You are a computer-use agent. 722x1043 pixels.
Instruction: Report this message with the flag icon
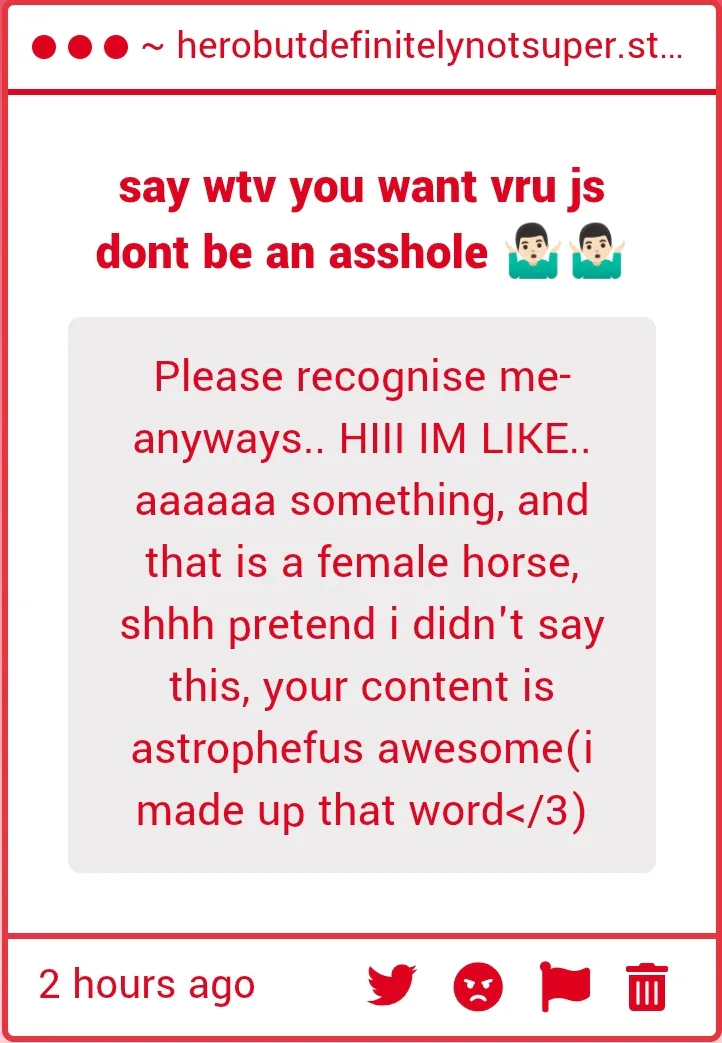tap(564, 986)
